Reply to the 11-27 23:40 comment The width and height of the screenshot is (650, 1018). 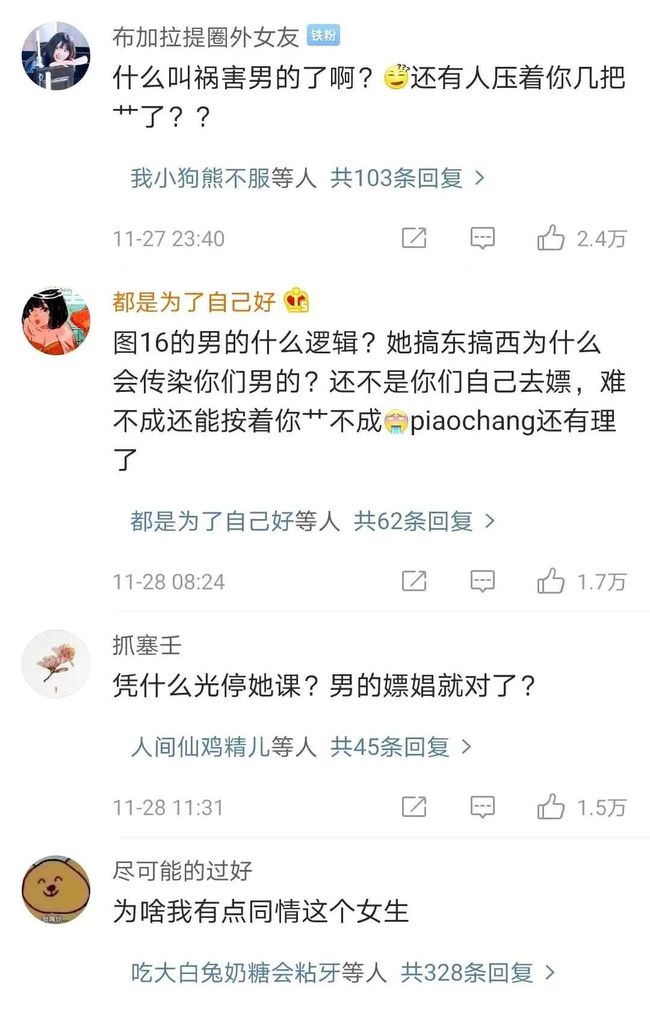point(482,238)
